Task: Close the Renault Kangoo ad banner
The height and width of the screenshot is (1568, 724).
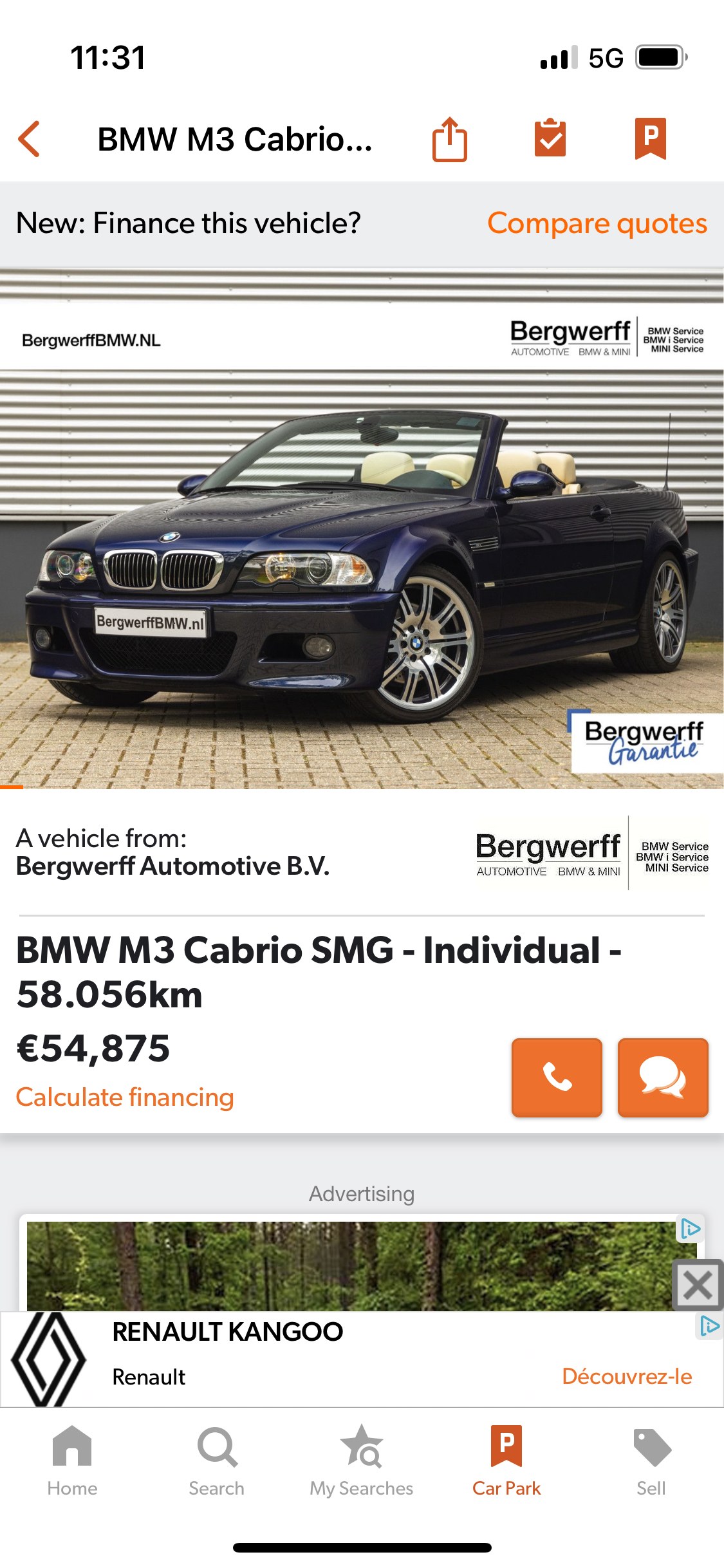Action: pyautogui.click(x=698, y=1285)
